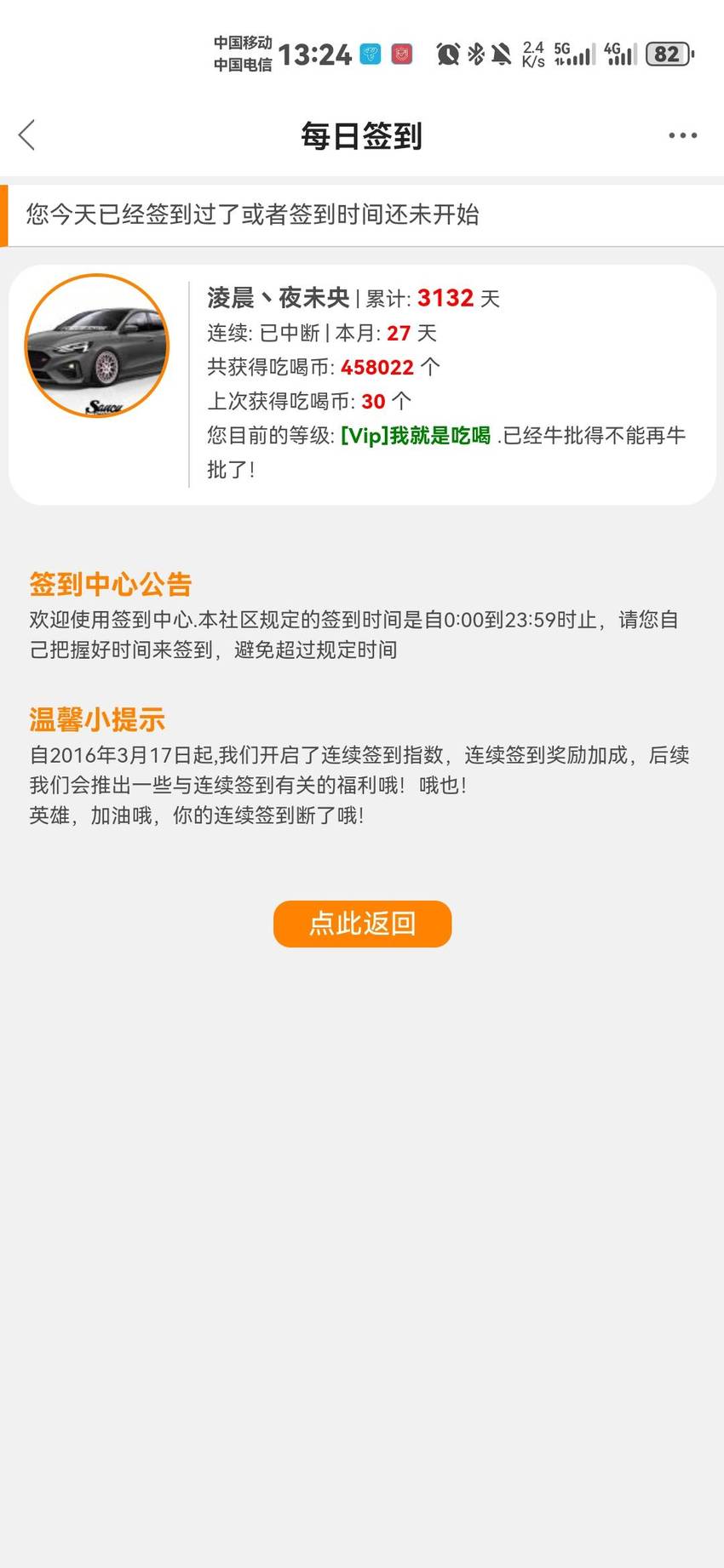Tap the orange 点此返回 button
The height and width of the screenshot is (1568, 724).
pyautogui.click(x=362, y=924)
